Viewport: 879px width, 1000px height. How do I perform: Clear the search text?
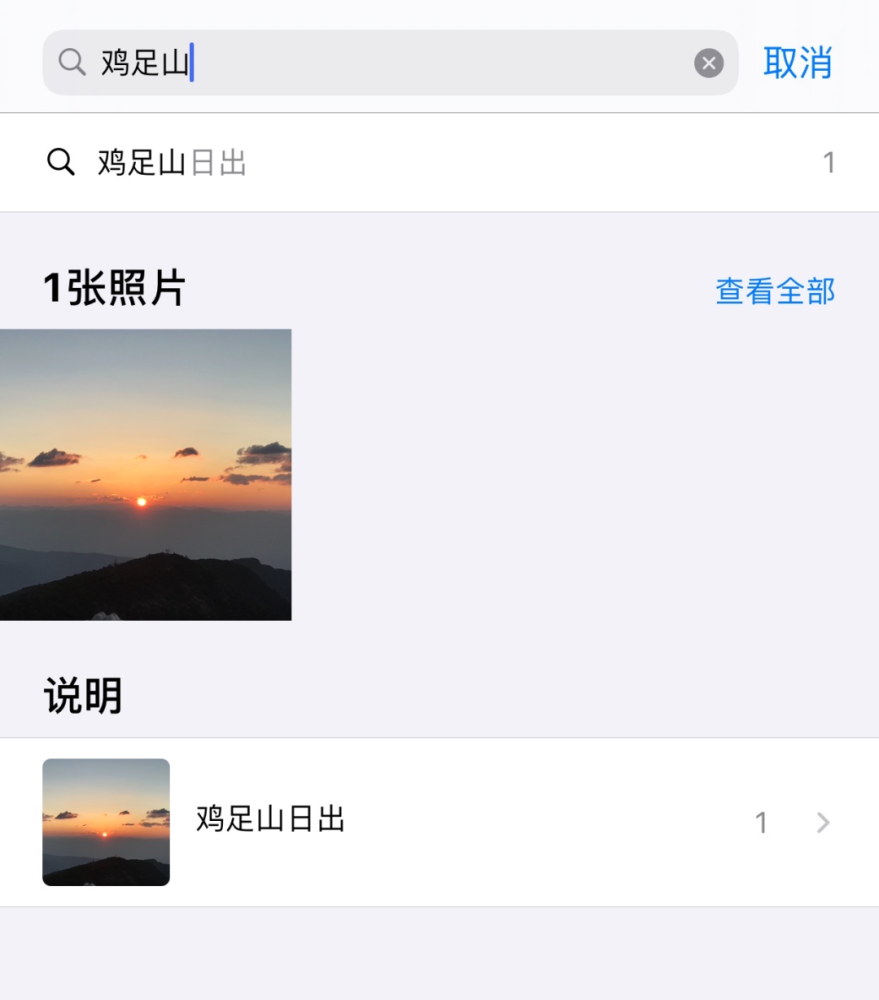coord(708,64)
